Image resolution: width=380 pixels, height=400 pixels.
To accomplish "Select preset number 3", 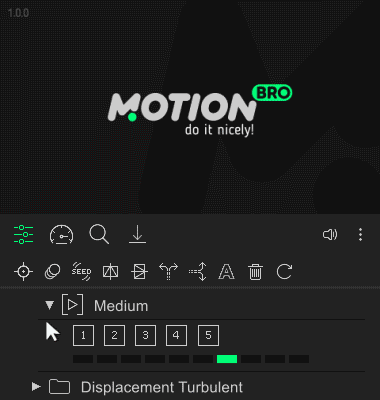I will [x=145, y=335].
